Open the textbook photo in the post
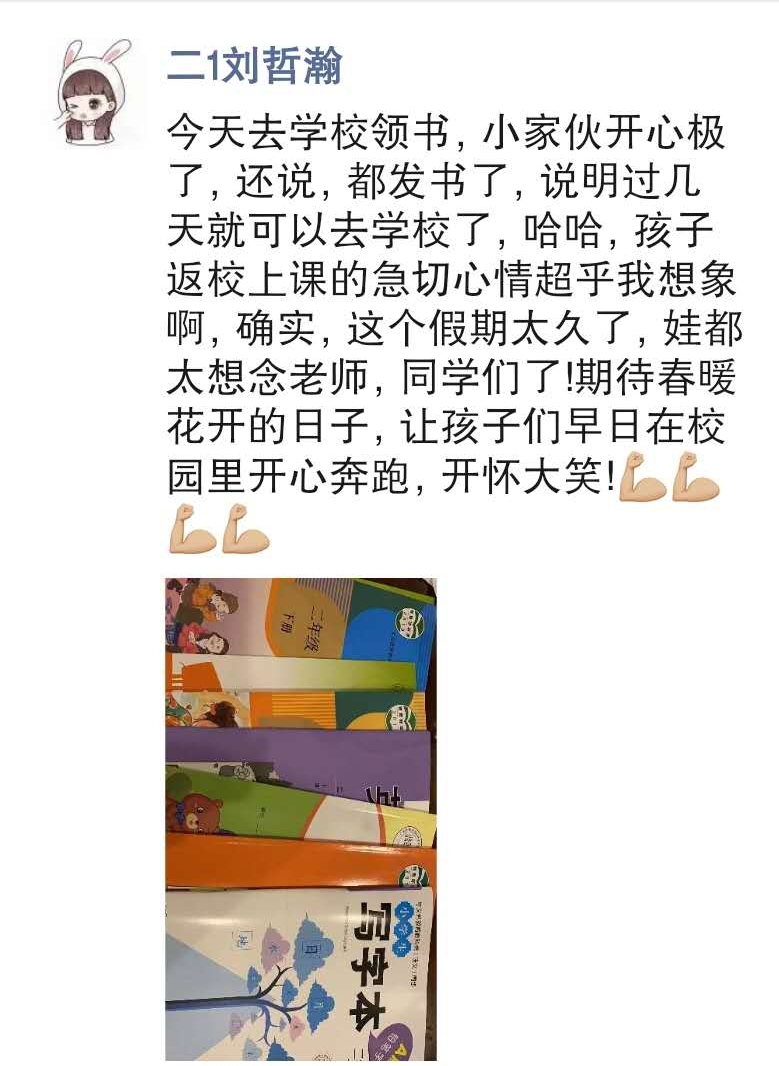Viewport: 779px width, 1066px height. pos(300,818)
